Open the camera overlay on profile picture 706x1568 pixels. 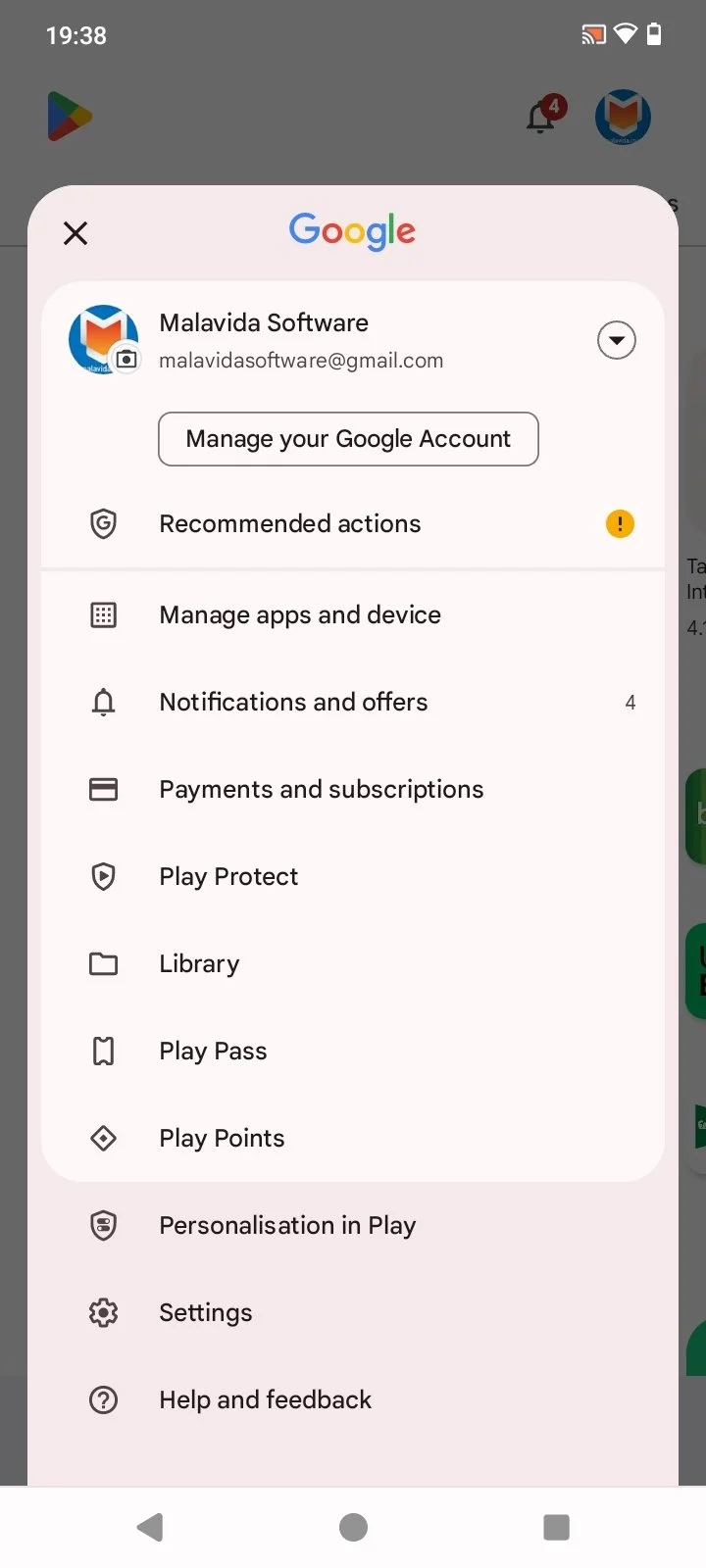pos(126,359)
